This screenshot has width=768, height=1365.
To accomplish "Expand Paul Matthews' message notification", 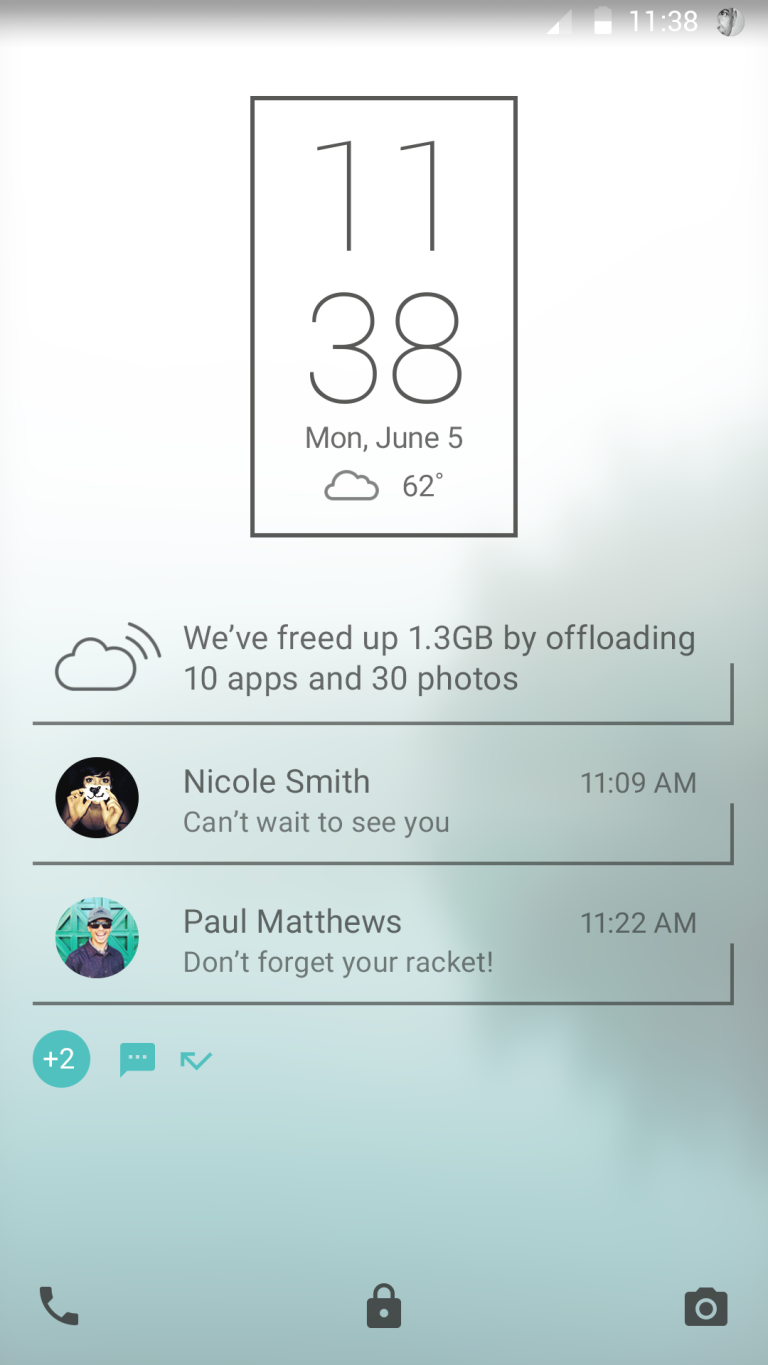I will click(400, 938).
